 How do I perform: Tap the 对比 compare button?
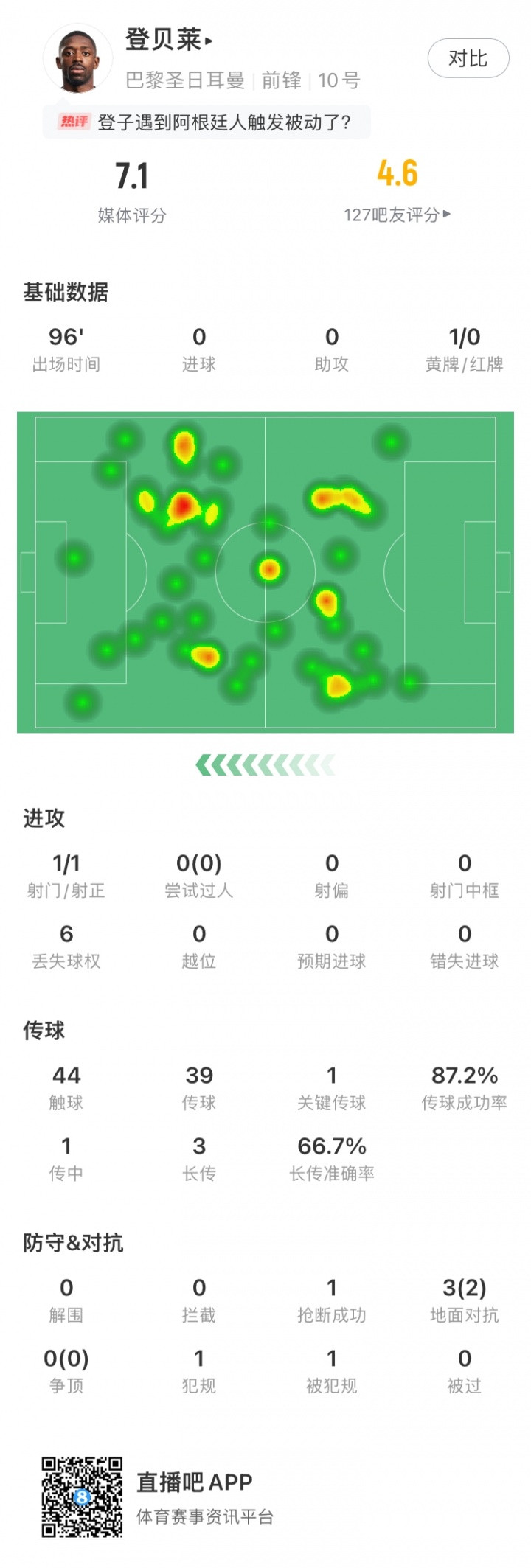[468, 59]
